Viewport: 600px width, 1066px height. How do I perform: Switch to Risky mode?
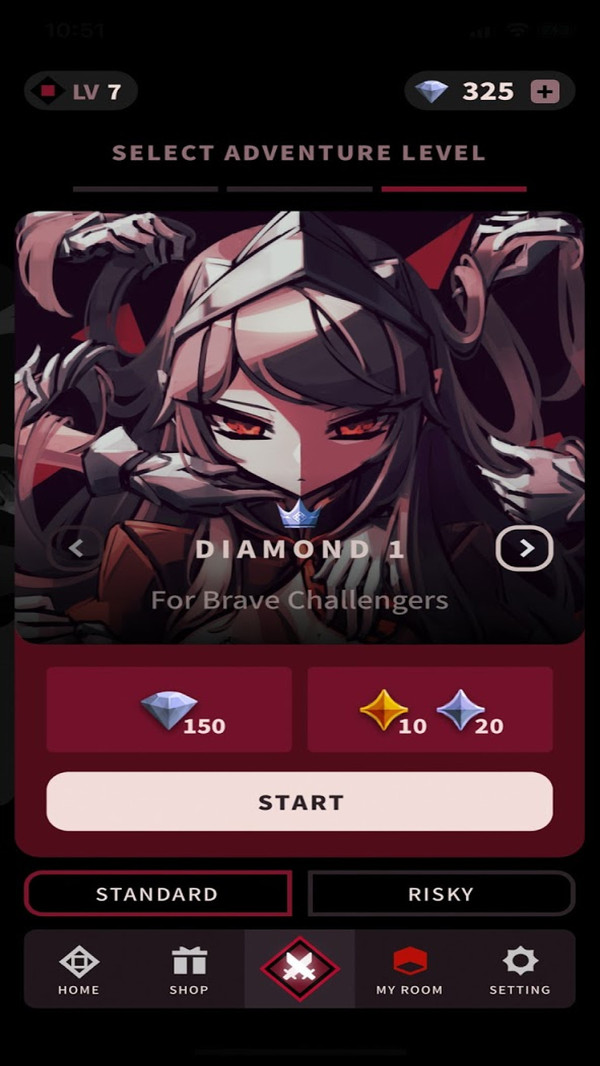click(x=441, y=894)
